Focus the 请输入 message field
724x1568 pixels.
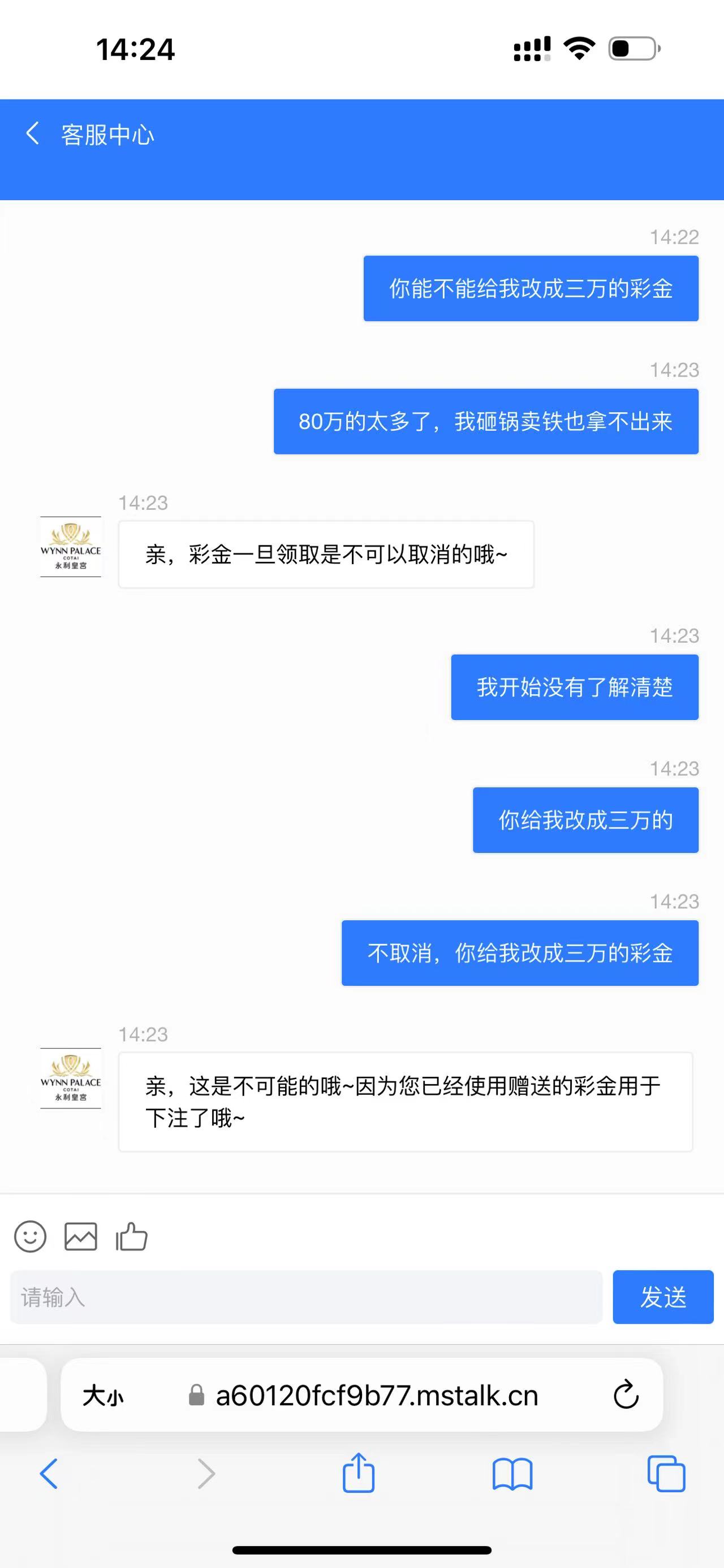tap(305, 1297)
